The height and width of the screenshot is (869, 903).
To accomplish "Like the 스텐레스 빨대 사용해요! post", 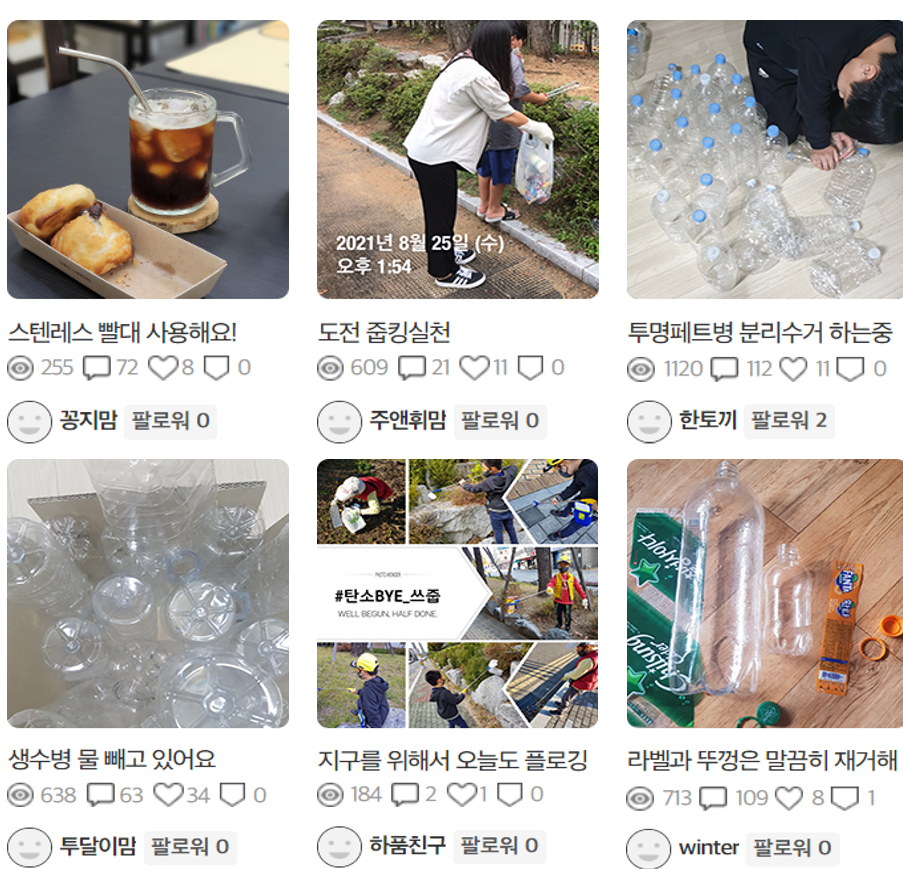I will pos(163,368).
